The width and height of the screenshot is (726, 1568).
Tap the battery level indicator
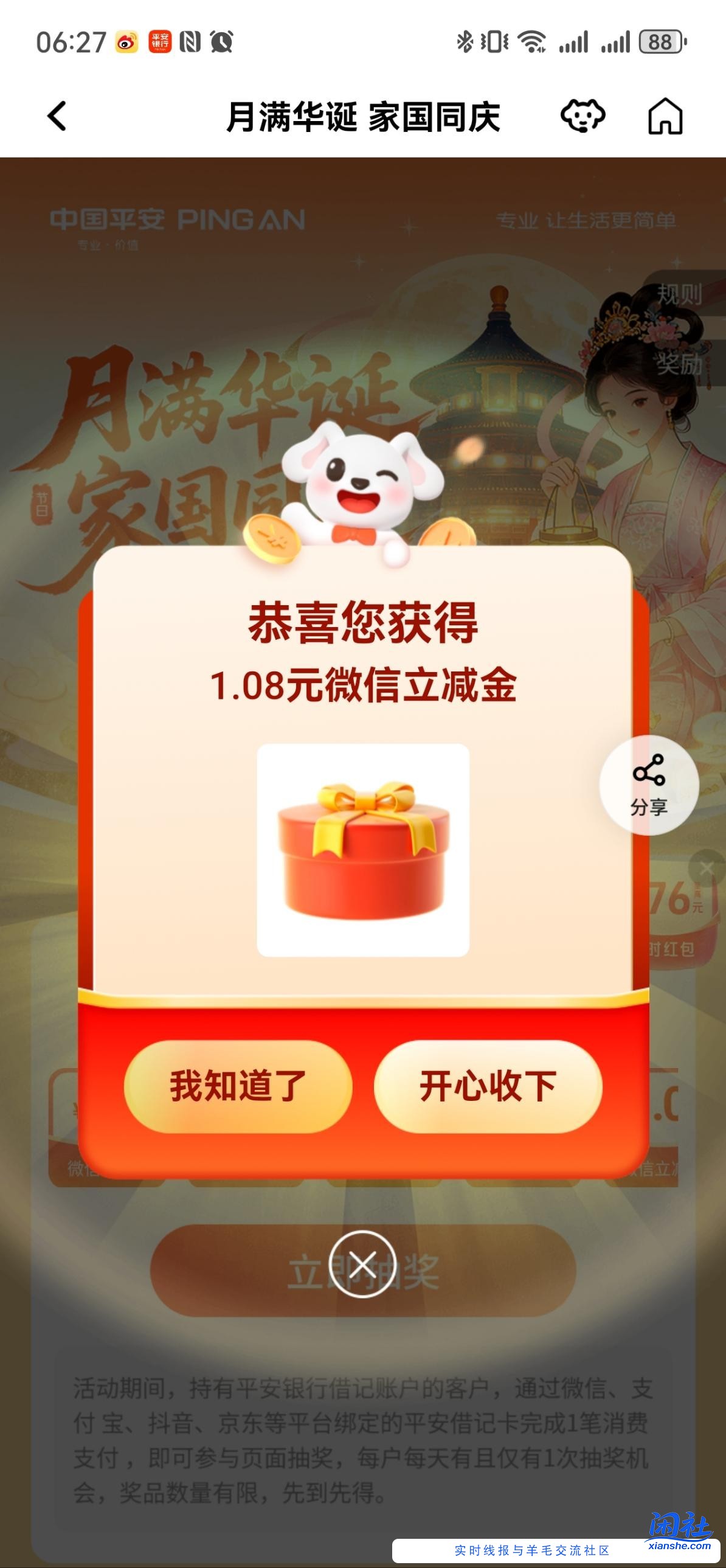(659, 40)
